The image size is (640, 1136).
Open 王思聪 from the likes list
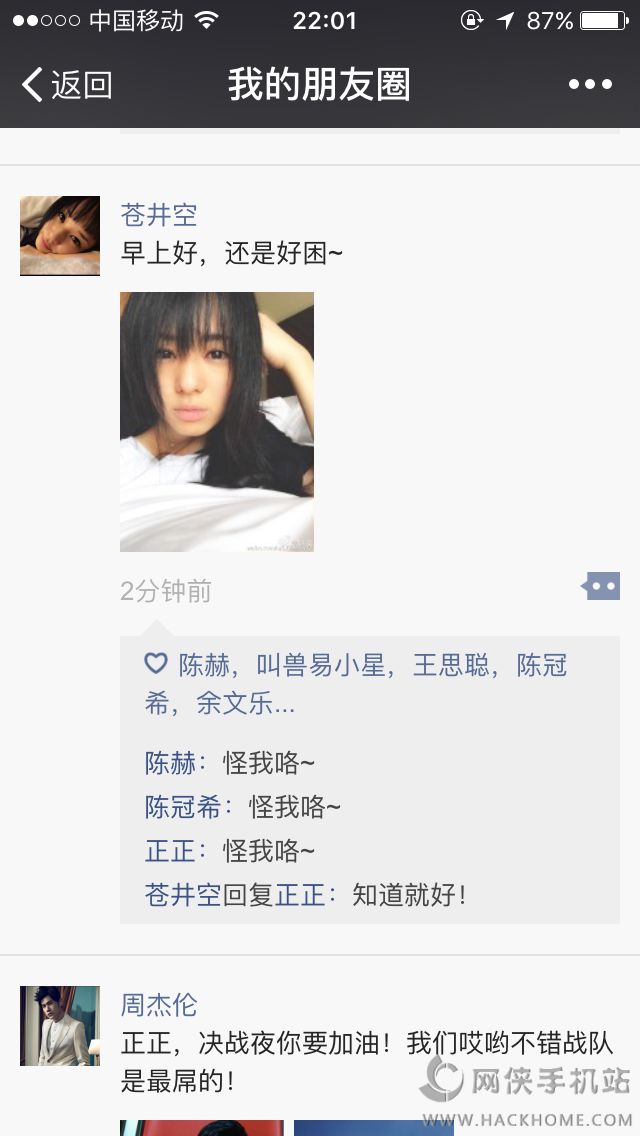tap(451, 666)
